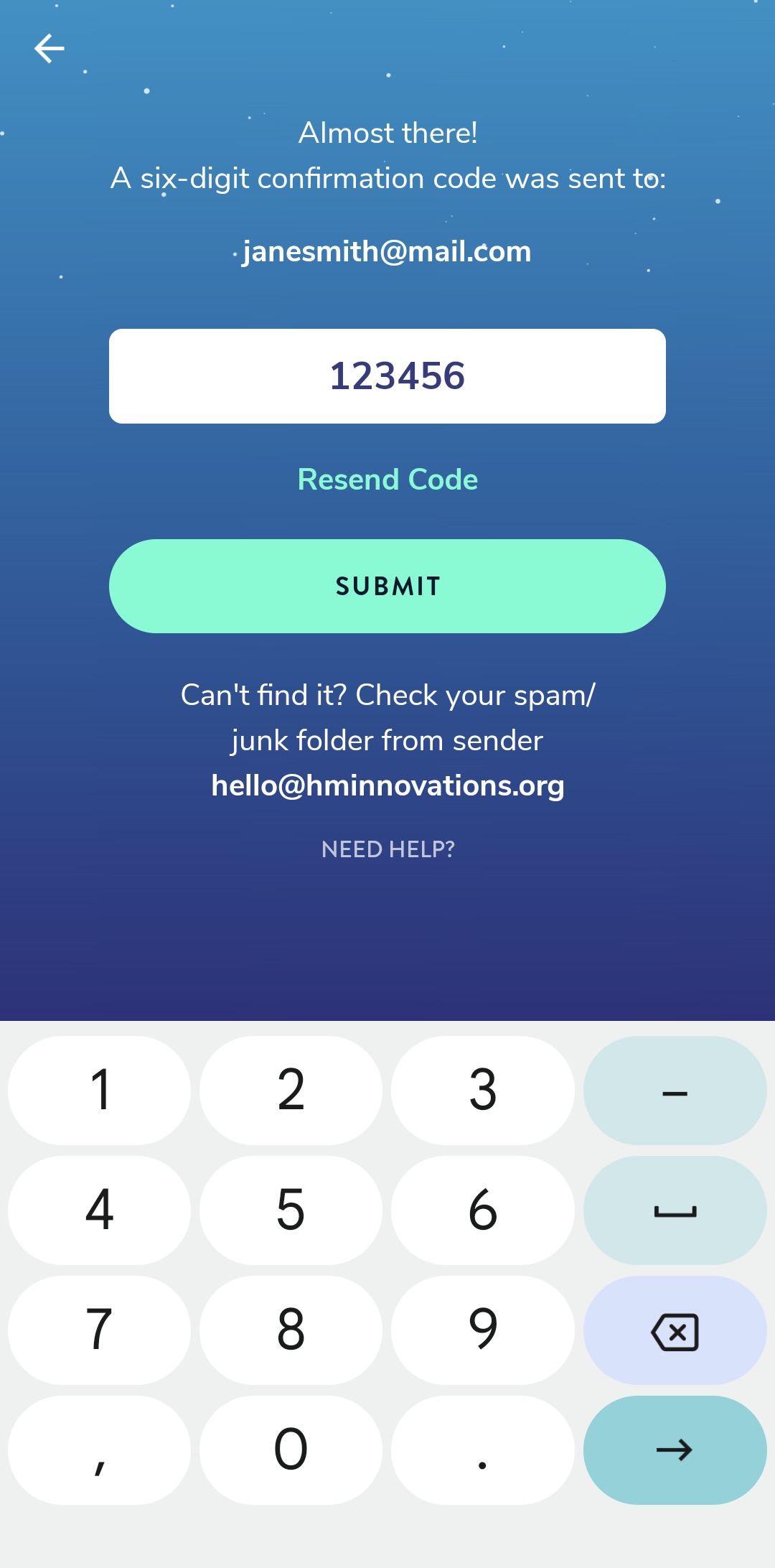Open the Need Help link
775x1568 pixels.
pos(387,849)
